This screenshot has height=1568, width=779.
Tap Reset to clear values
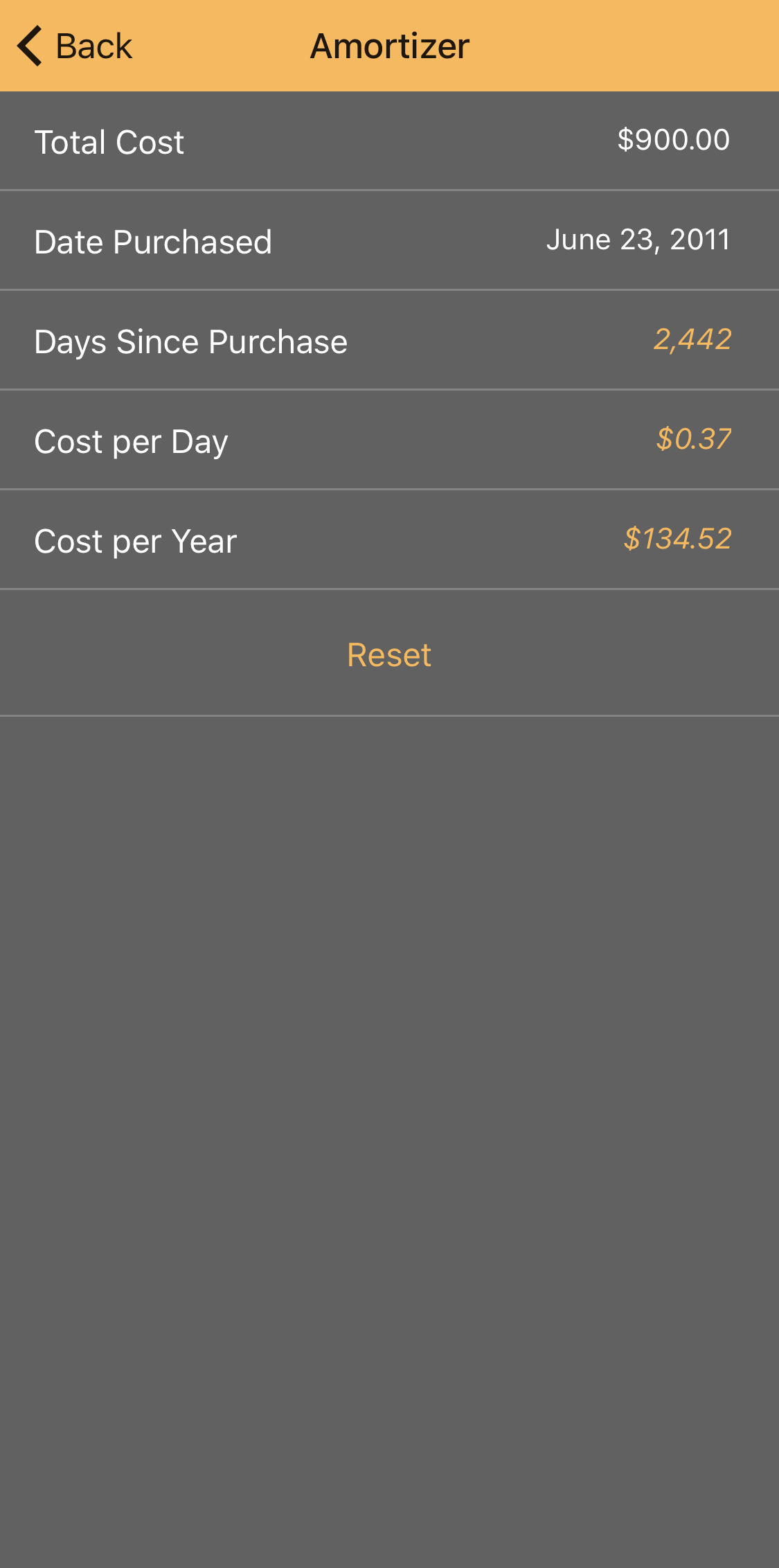[x=389, y=655]
